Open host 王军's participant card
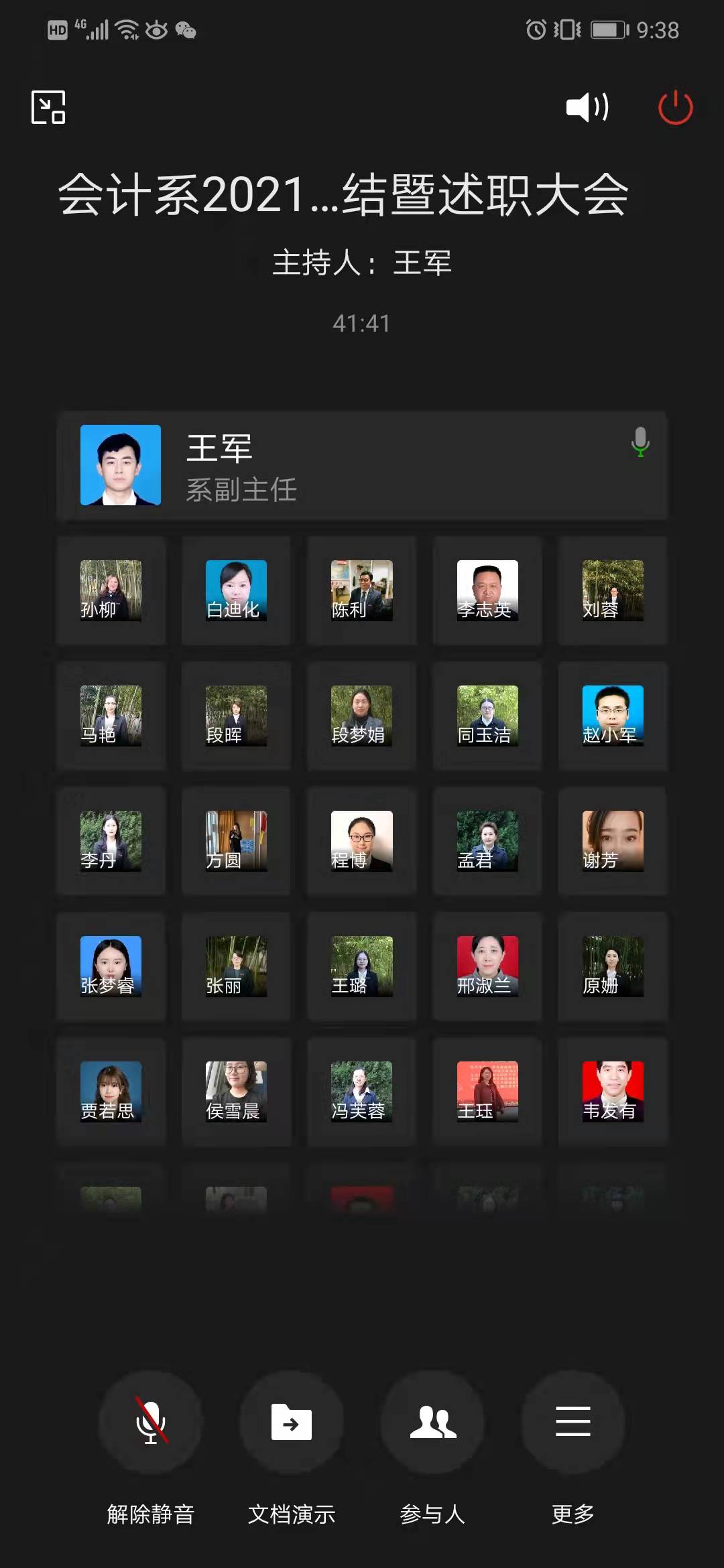Screen dimensions: 724x1568 [x=362, y=465]
